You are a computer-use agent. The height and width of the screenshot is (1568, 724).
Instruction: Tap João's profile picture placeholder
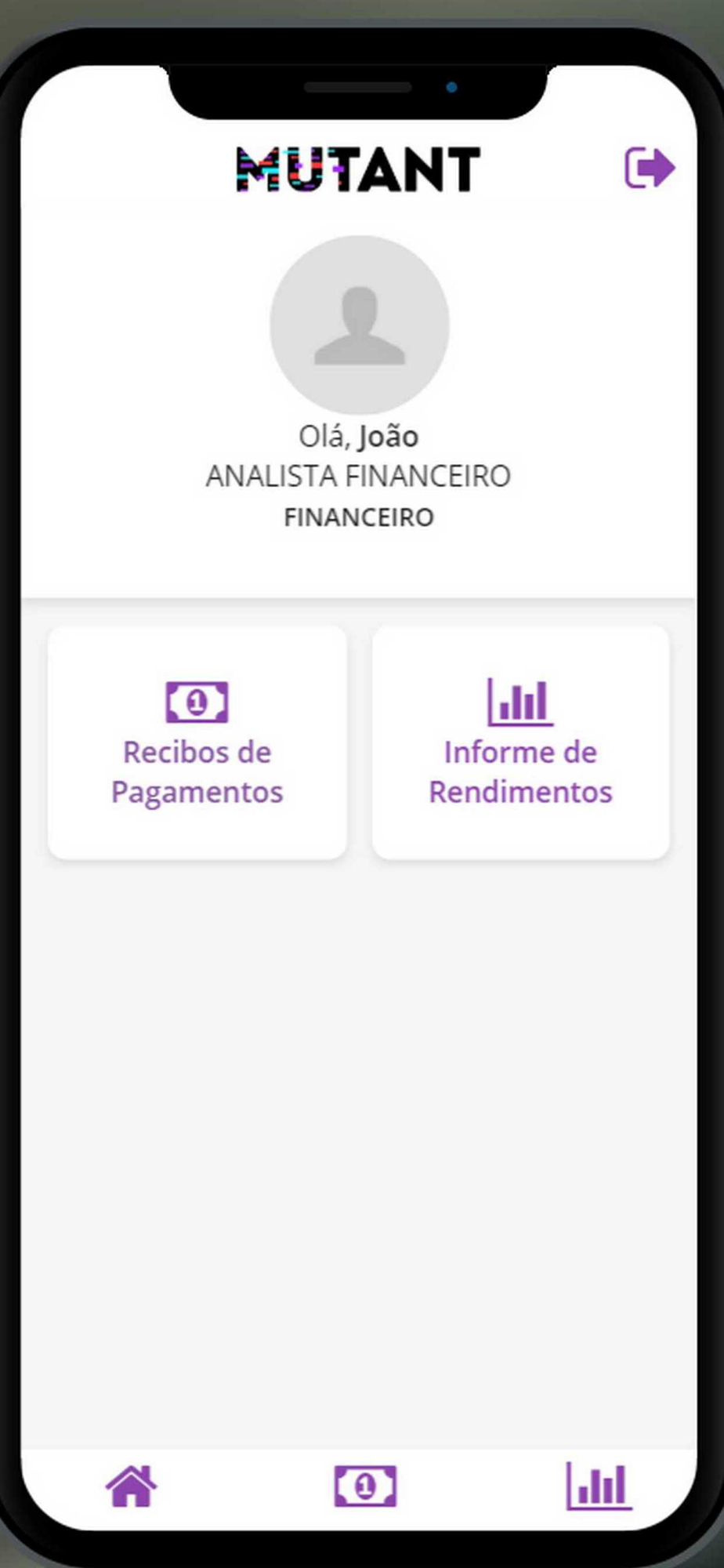coord(360,325)
